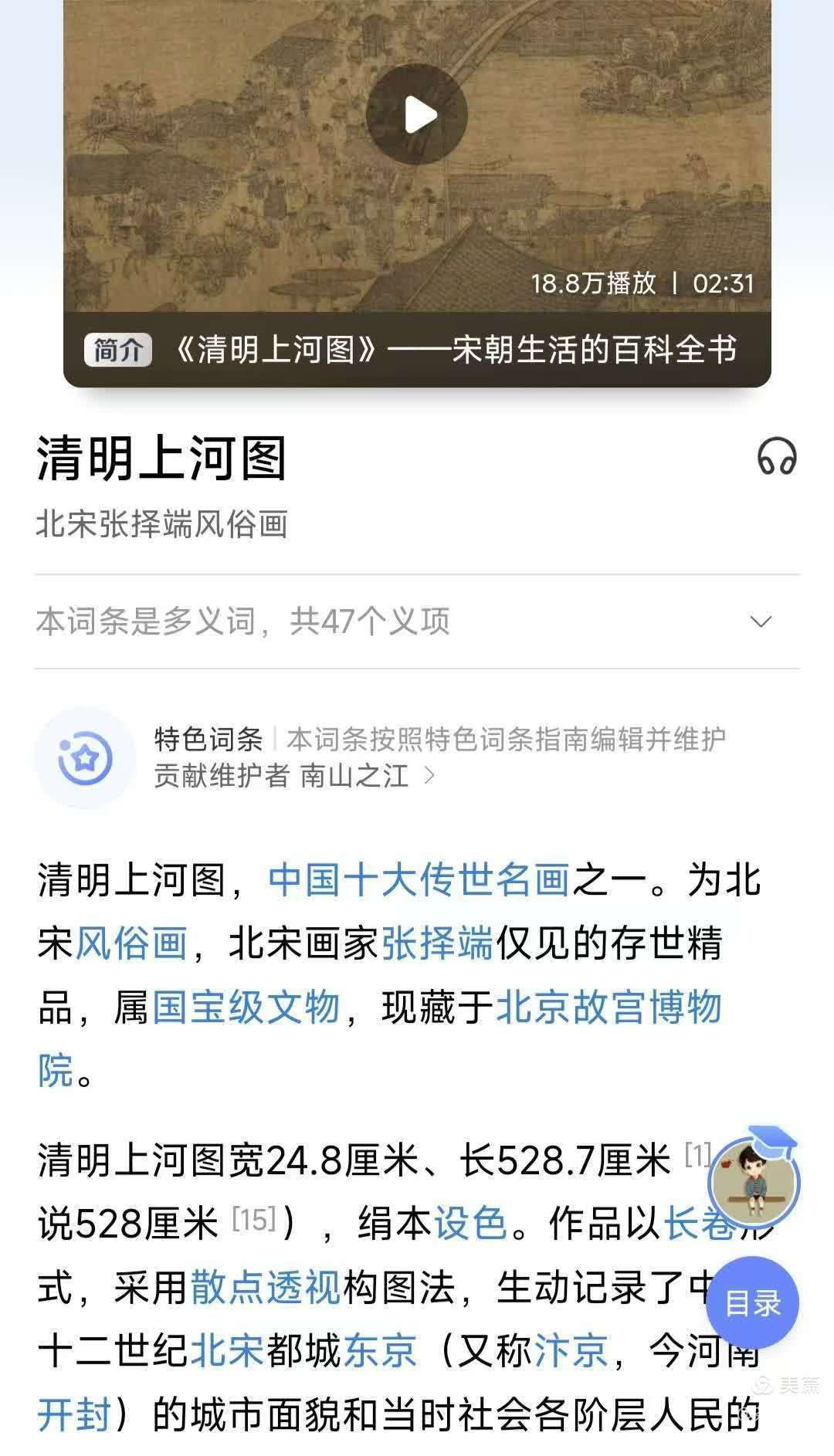The height and width of the screenshot is (1456, 834).
Task: Open the 国宝级文物 link
Action: pos(246,1007)
